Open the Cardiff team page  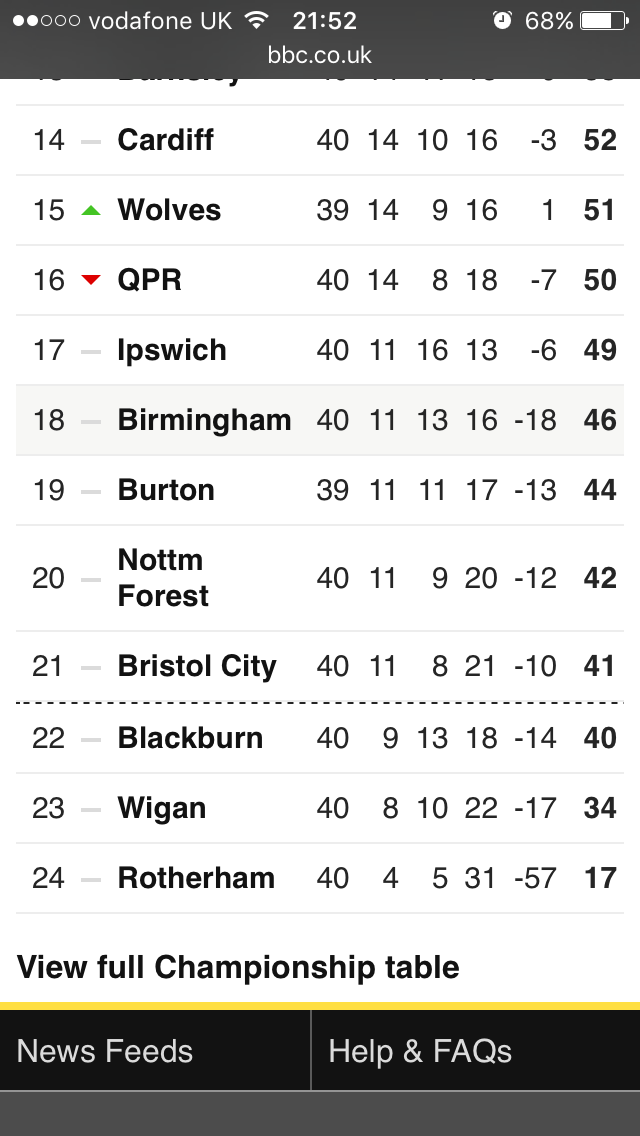(x=165, y=140)
